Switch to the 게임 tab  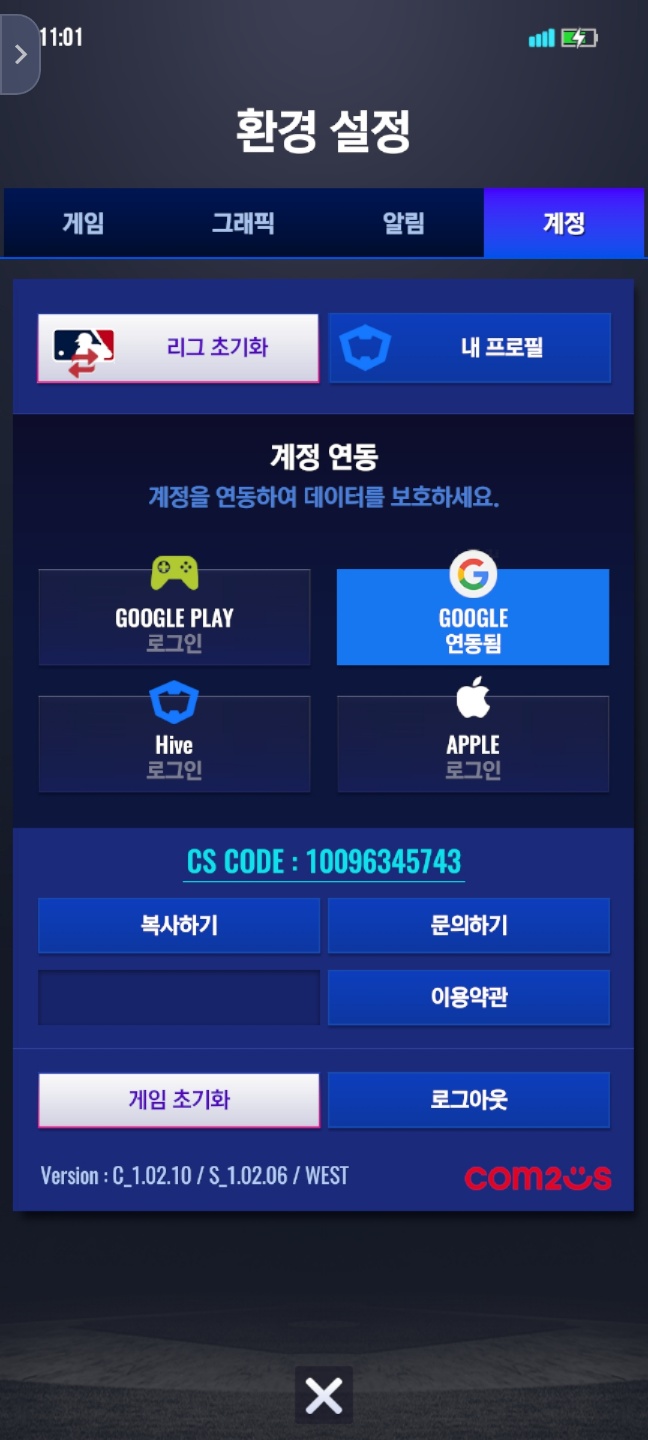83,223
